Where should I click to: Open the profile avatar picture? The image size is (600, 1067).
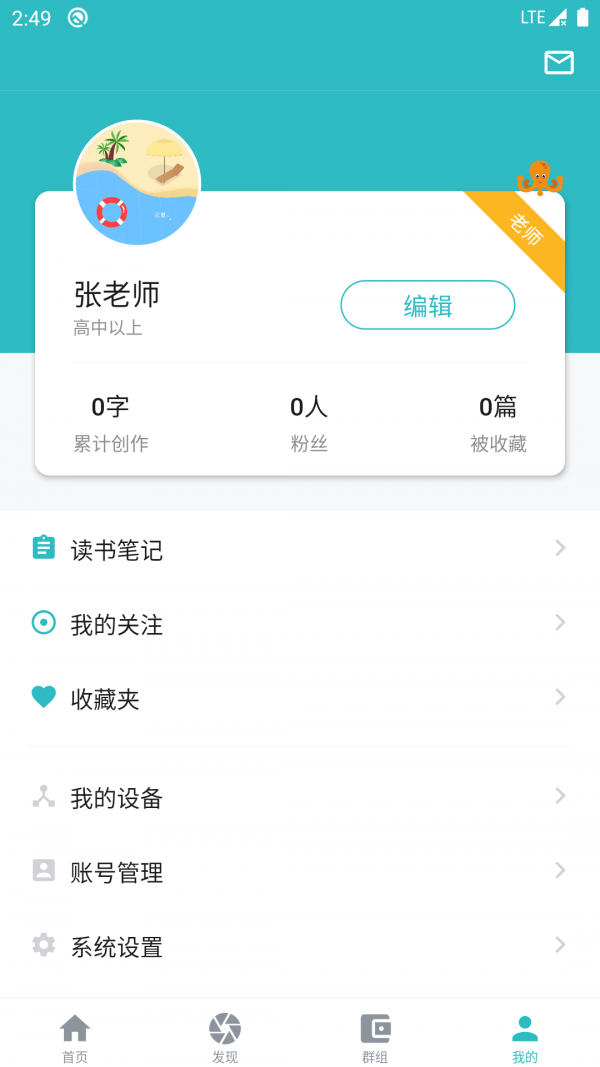point(137,183)
